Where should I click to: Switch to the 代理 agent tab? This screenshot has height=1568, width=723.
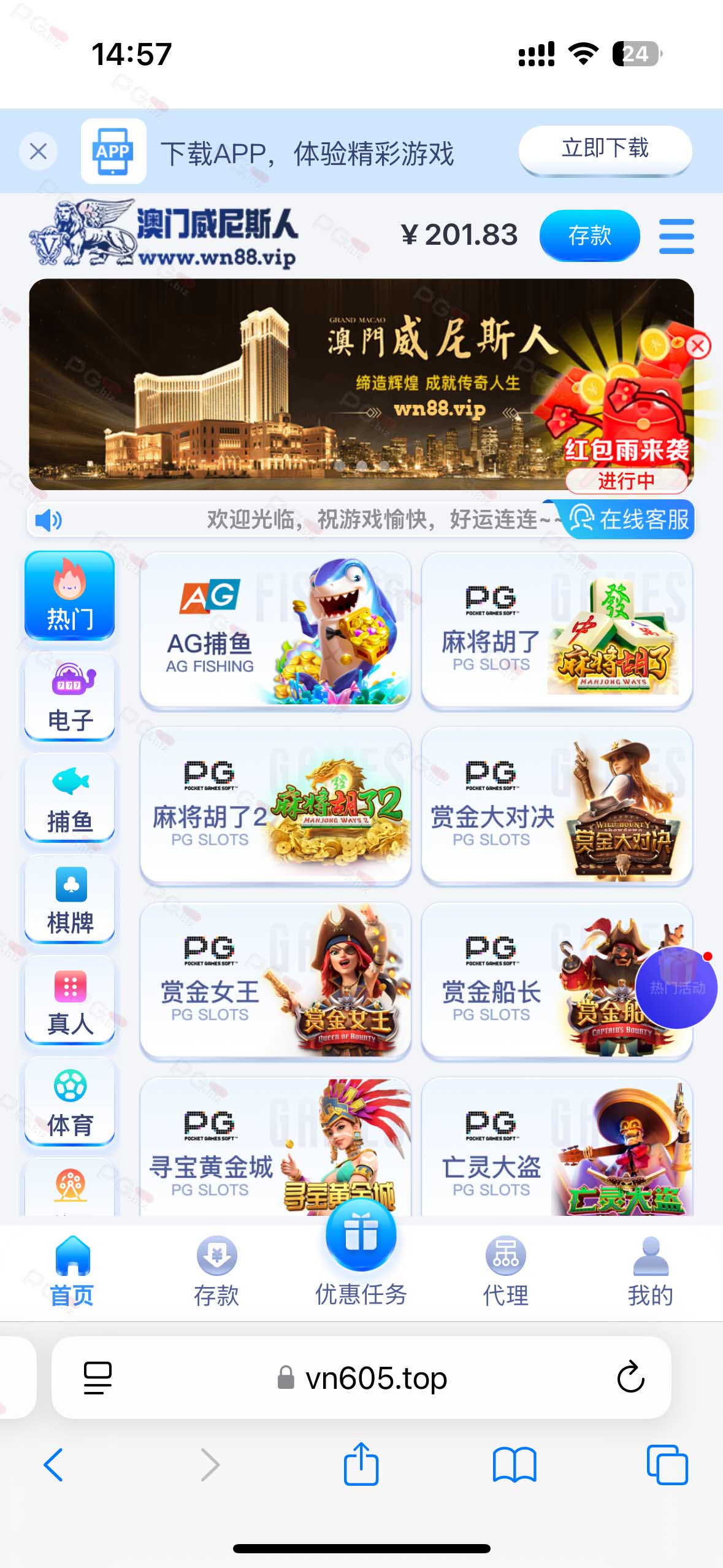[x=506, y=1270]
